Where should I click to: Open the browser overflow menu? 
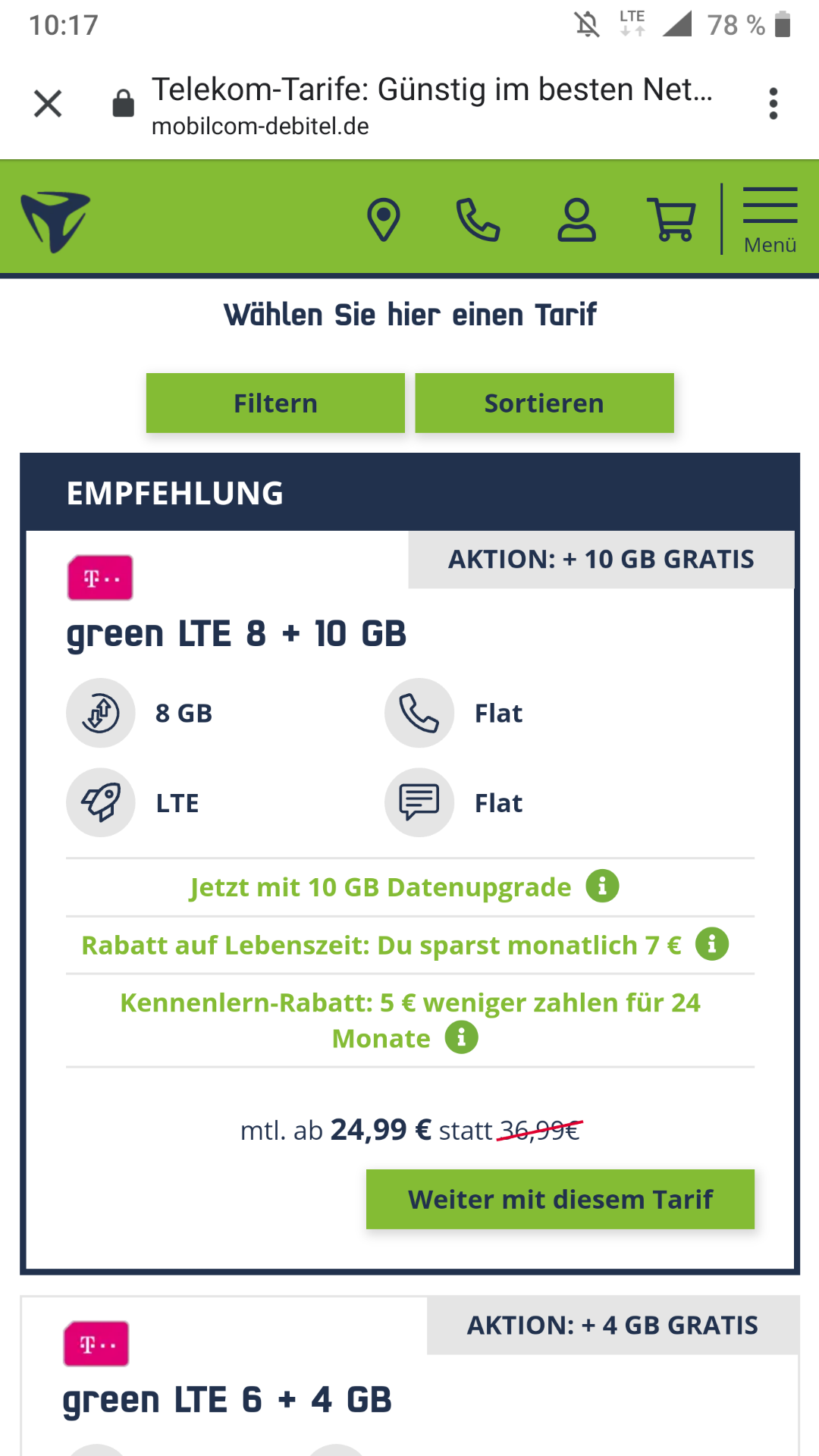773,103
